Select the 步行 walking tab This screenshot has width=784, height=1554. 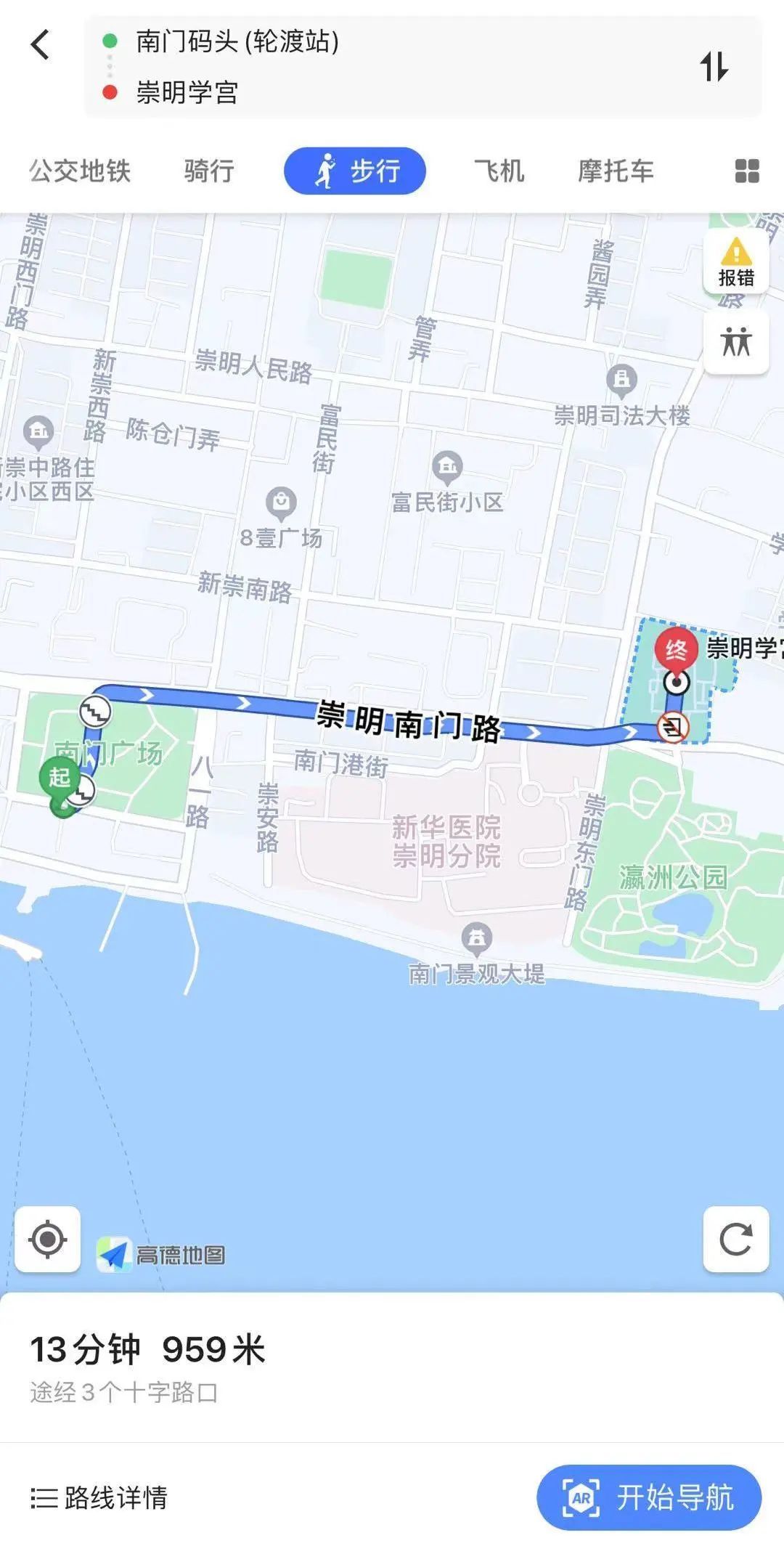click(x=355, y=171)
